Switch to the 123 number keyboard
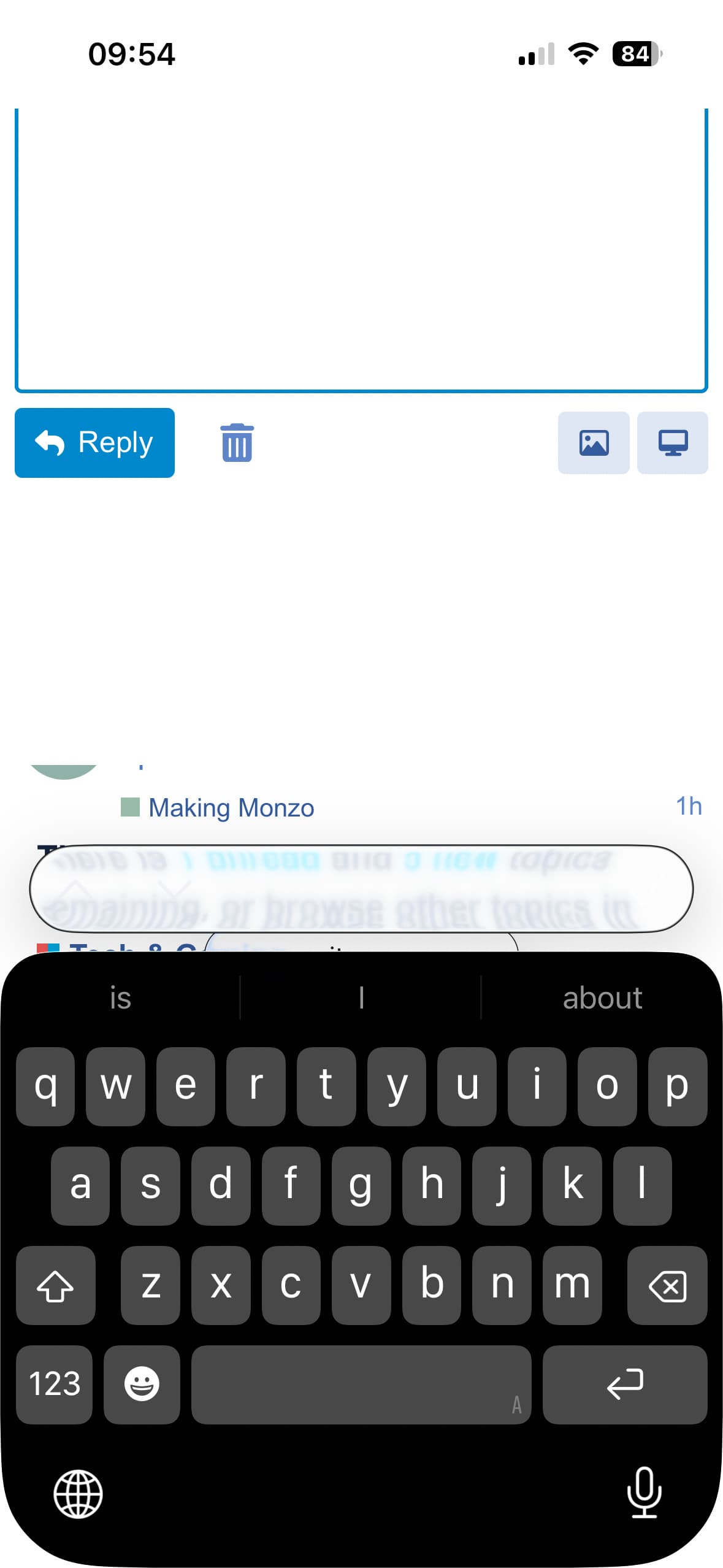This screenshot has width=723, height=1568. pyautogui.click(x=55, y=1384)
